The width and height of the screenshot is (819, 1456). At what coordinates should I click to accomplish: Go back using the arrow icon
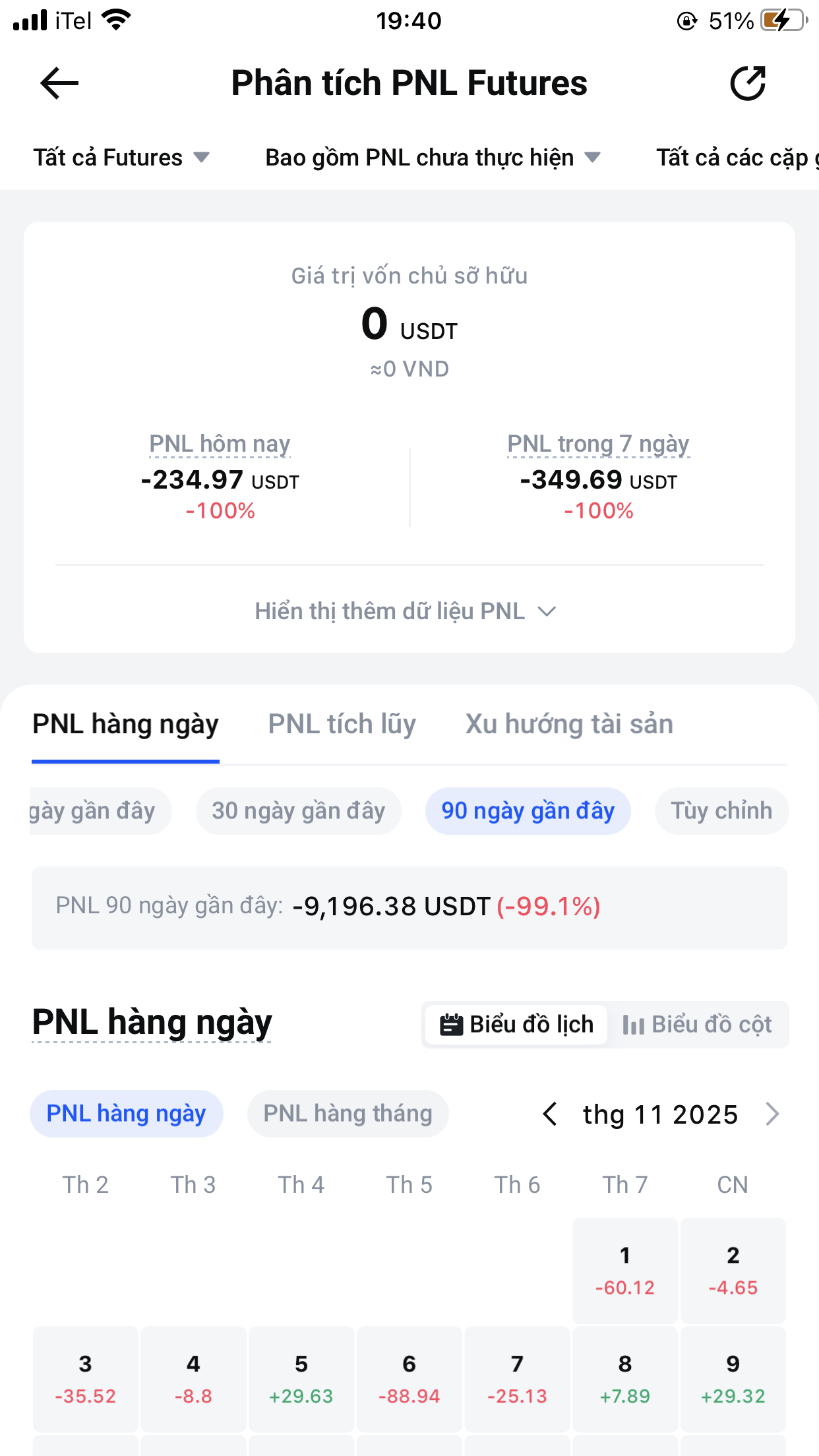click(x=59, y=83)
